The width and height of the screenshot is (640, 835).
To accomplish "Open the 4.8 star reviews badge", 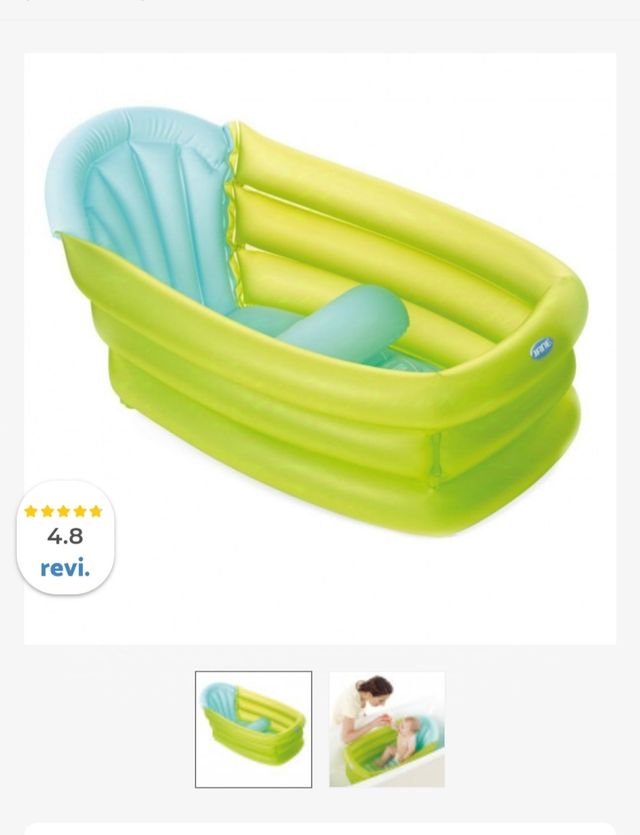I will pyautogui.click(x=65, y=537).
